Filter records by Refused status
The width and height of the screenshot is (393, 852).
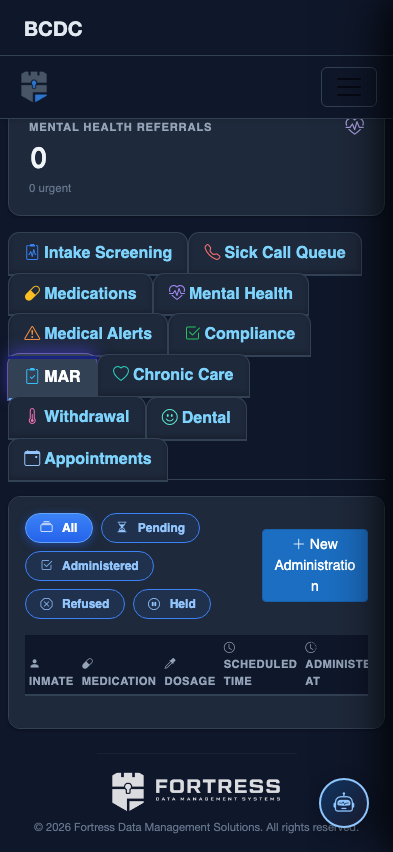pyautogui.click(x=75, y=604)
